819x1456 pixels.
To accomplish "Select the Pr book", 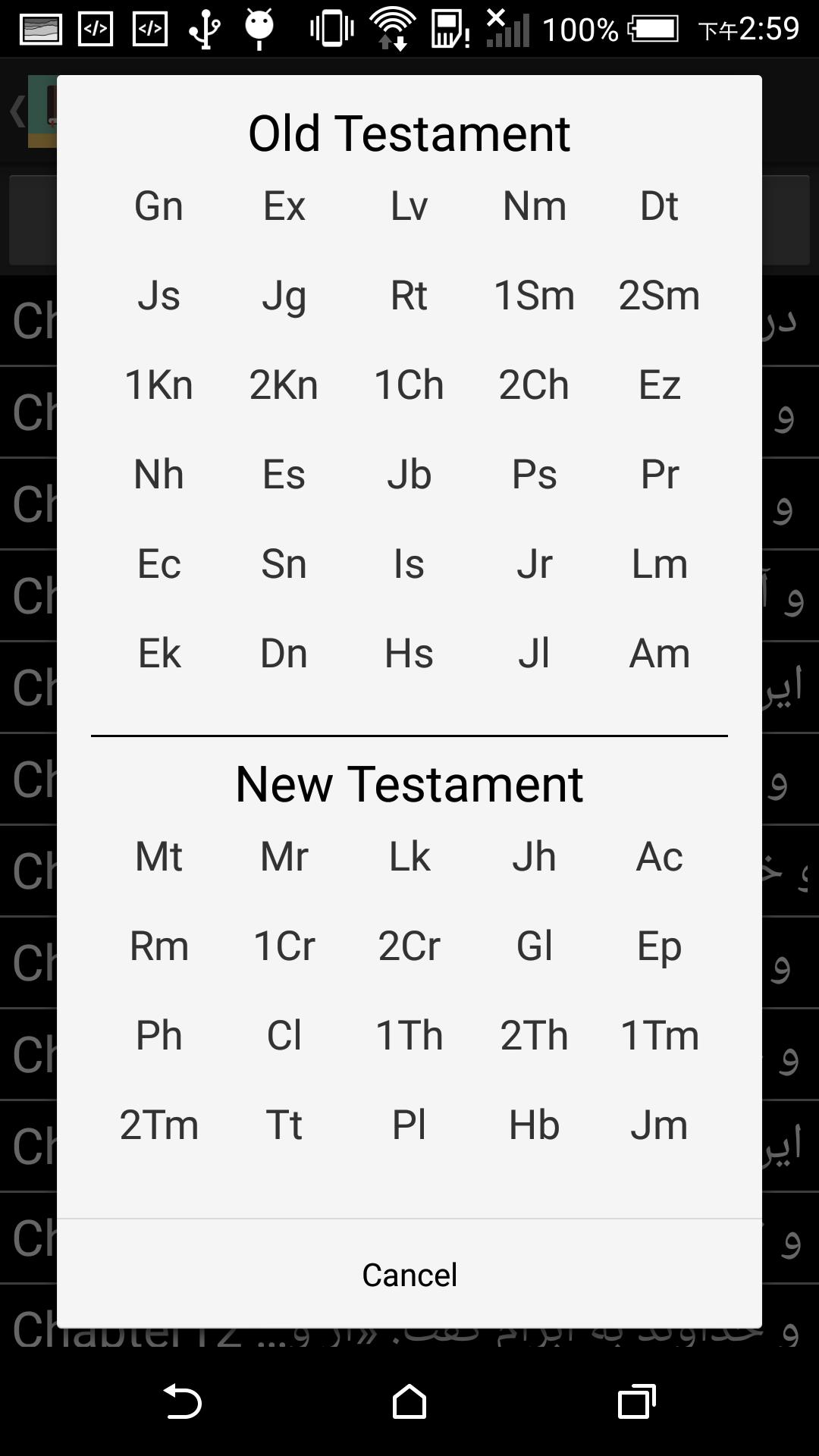I will [x=659, y=474].
